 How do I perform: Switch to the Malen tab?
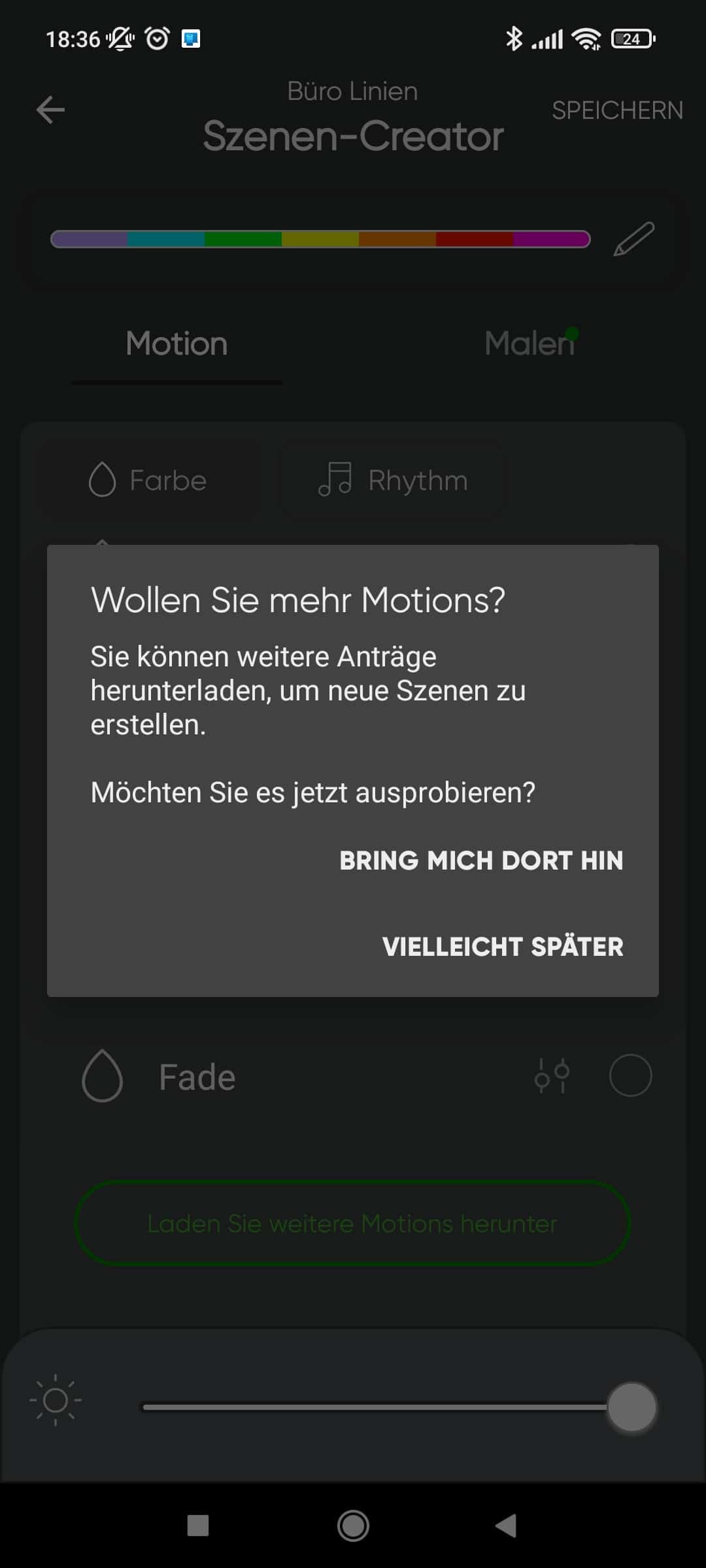click(529, 344)
